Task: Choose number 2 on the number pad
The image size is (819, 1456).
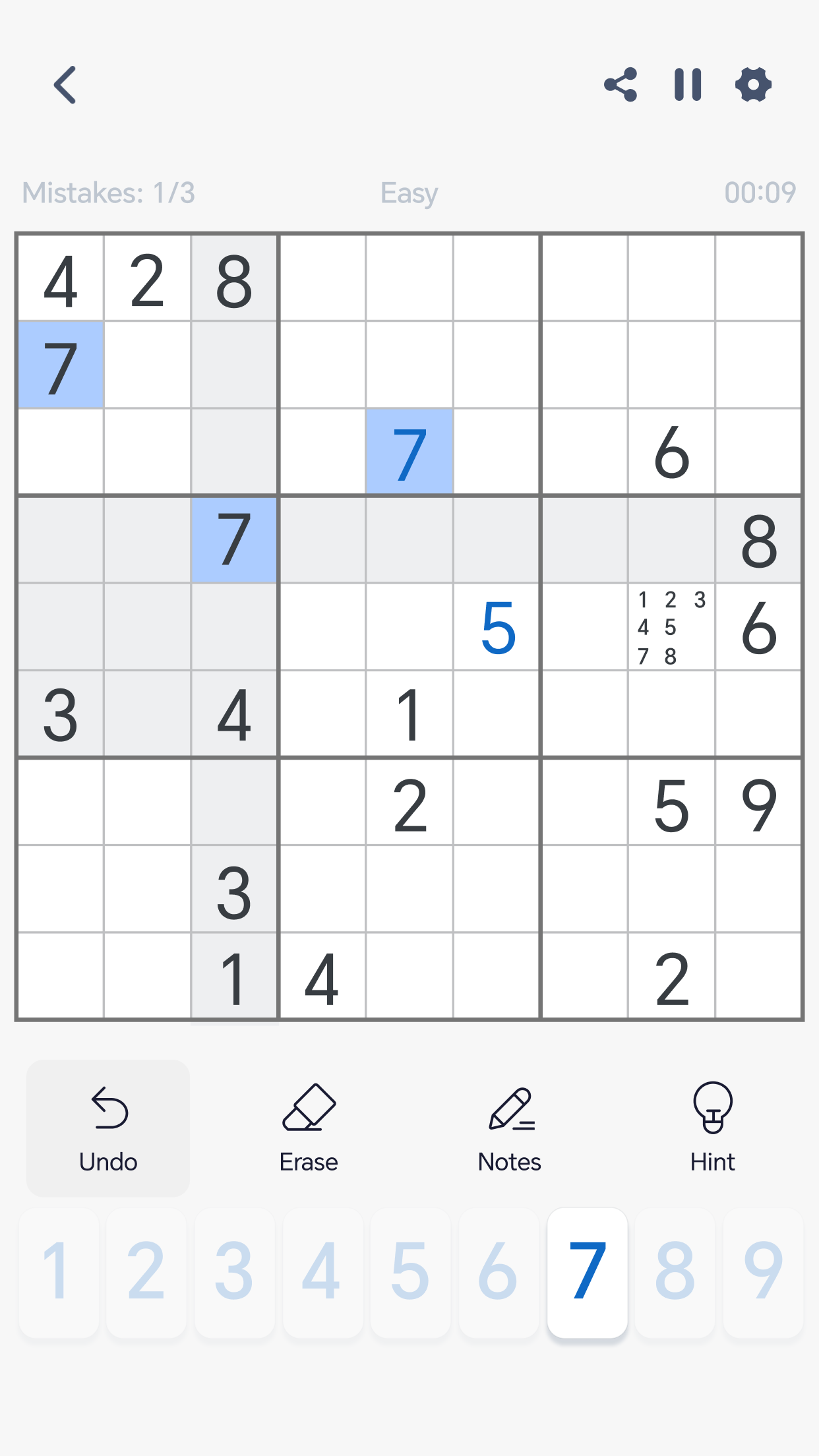Action: pos(146,1271)
